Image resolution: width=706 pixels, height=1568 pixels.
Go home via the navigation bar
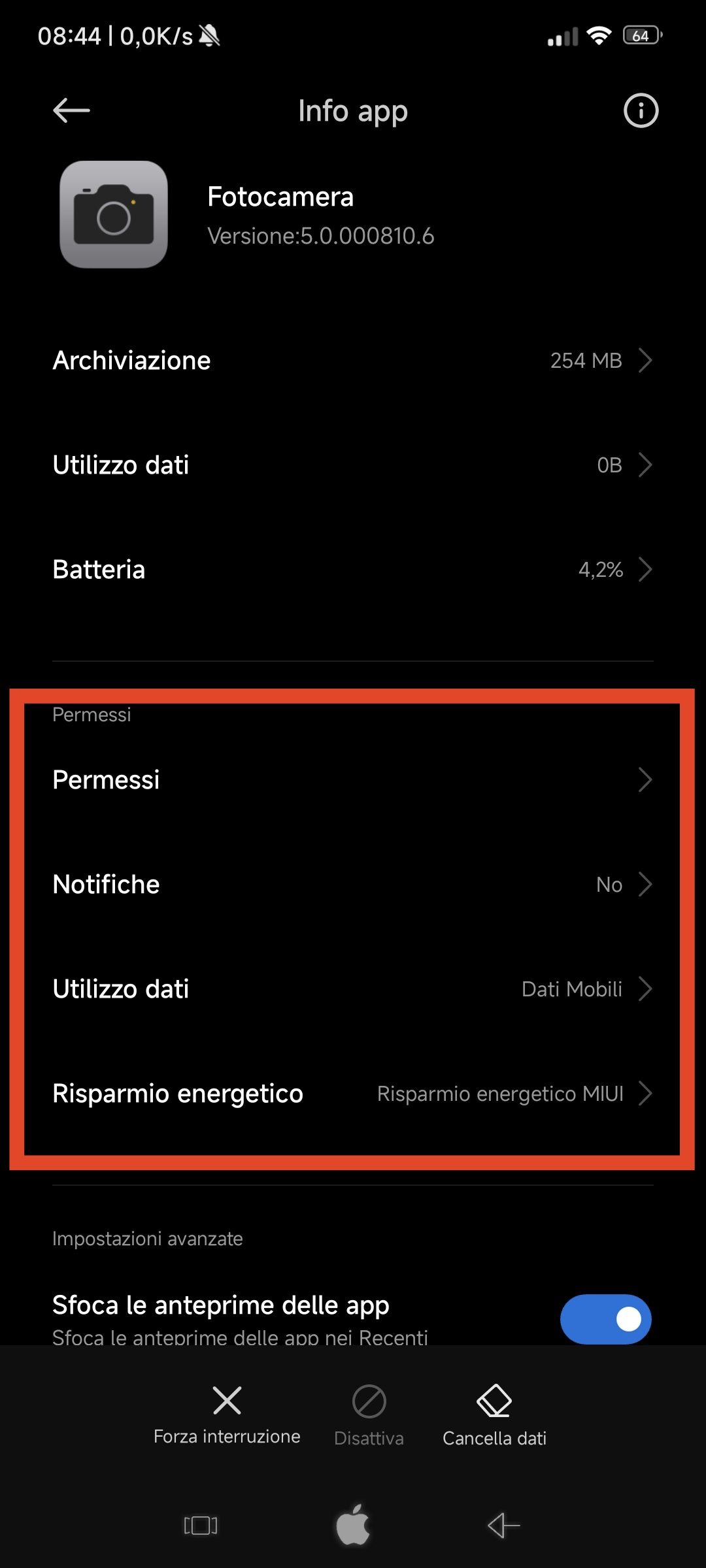click(353, 1524)
